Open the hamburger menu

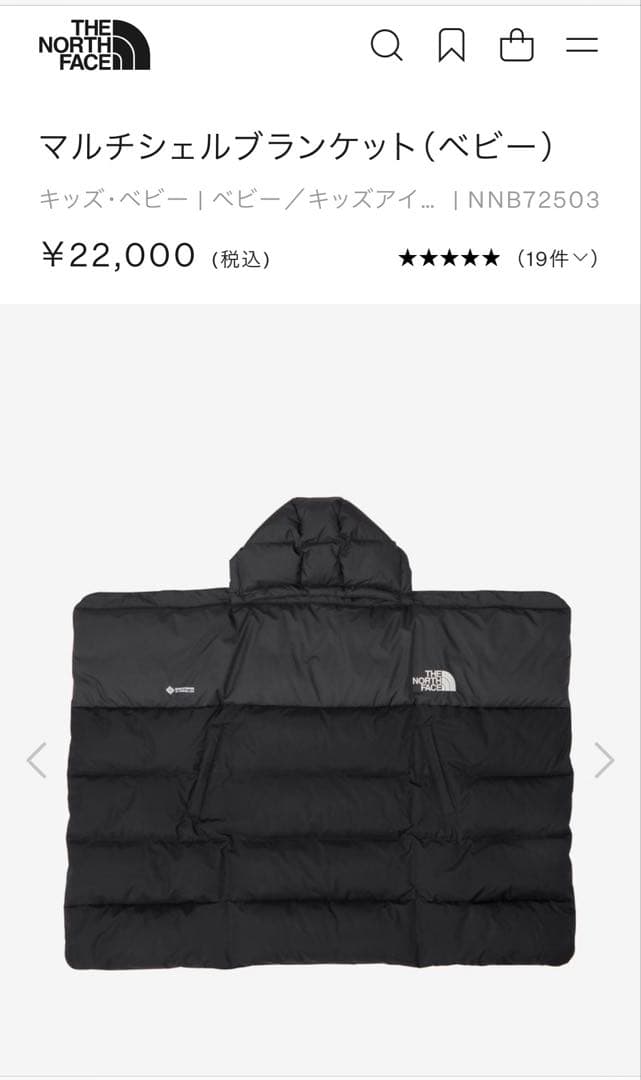point(582,46)
